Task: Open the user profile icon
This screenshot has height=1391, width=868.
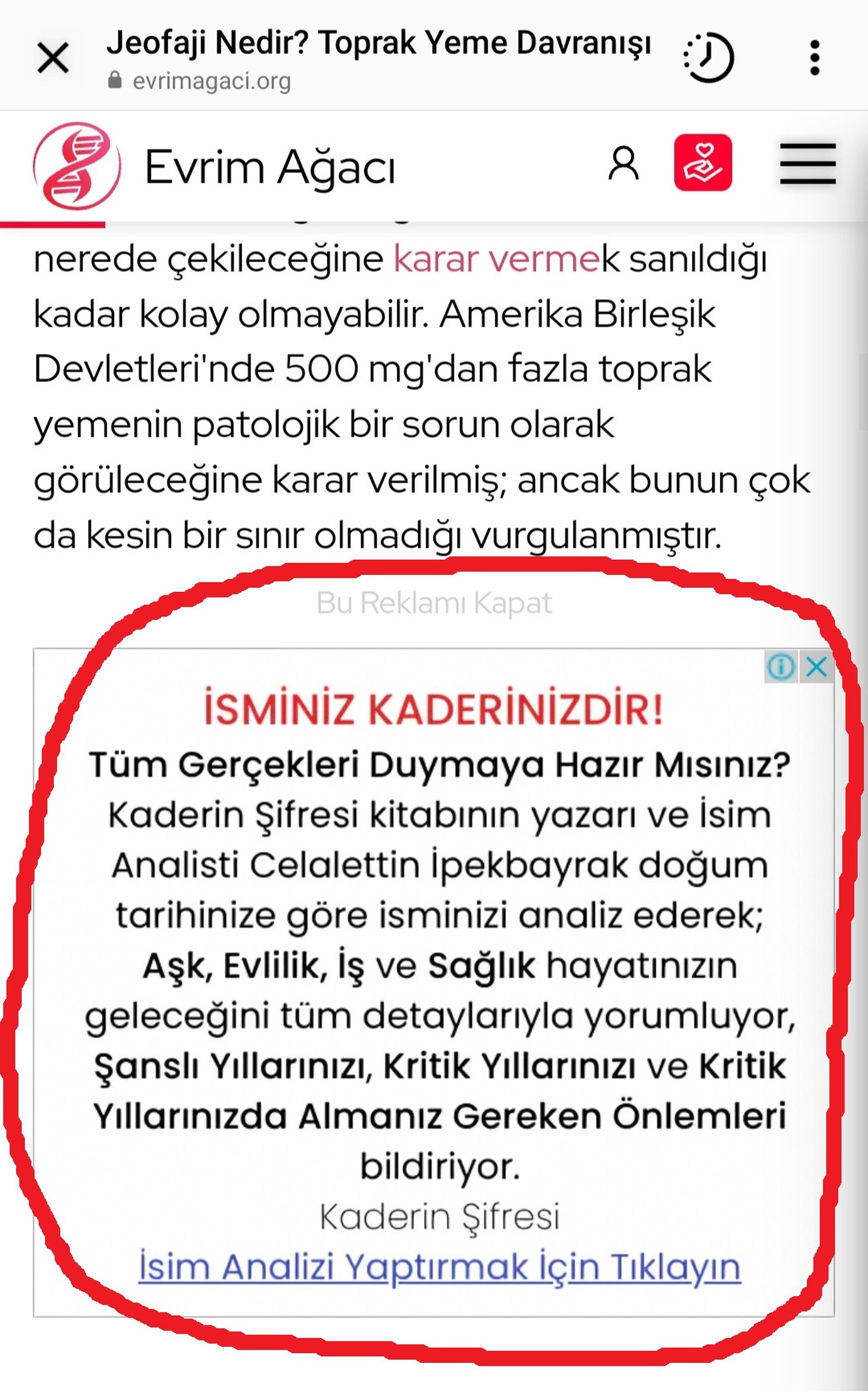Action: coord(624,164)
